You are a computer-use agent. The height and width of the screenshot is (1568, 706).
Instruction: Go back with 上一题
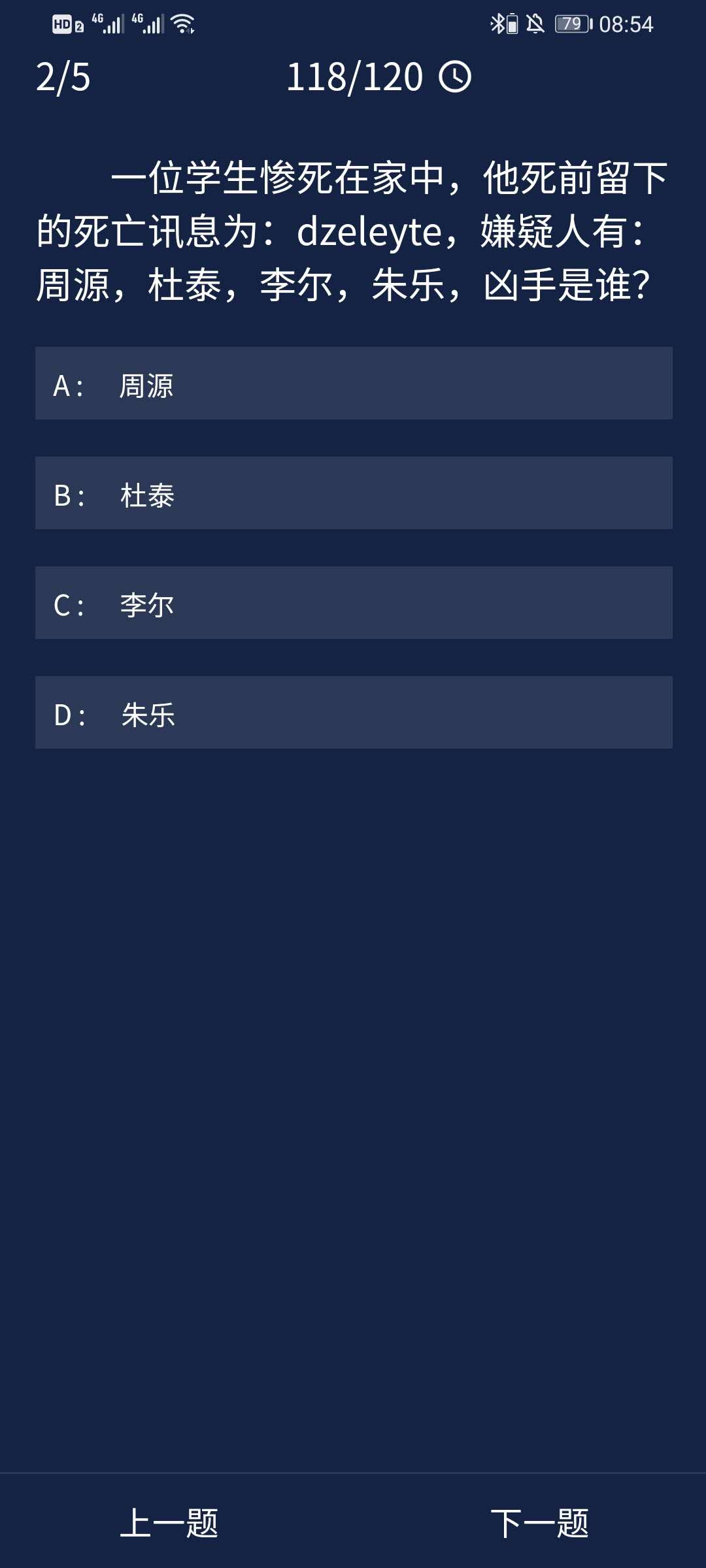tap(169, 1524)
